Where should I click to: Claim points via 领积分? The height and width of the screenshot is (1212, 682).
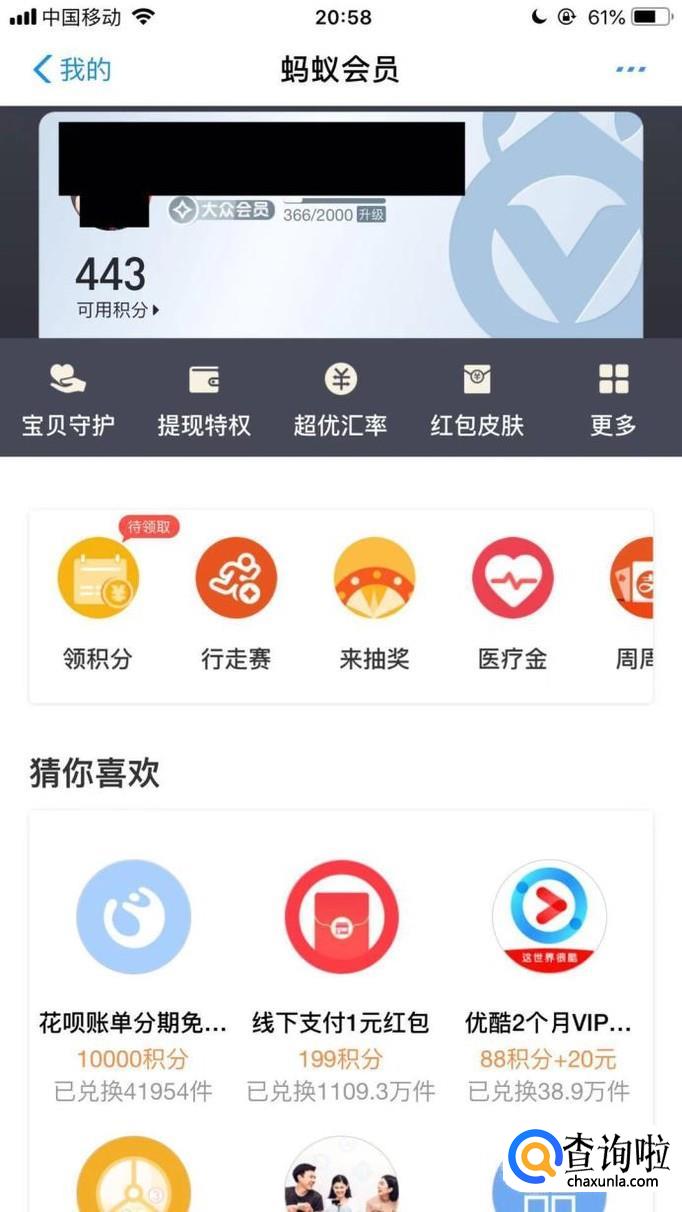[x=98, y=604]
